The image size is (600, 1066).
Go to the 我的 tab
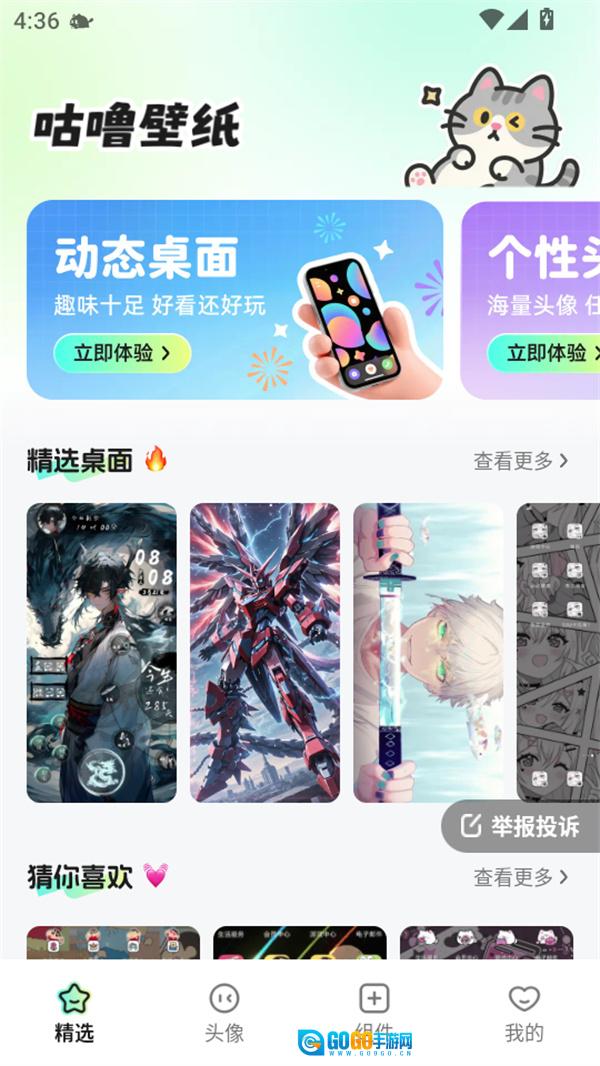click(524, 1012)
